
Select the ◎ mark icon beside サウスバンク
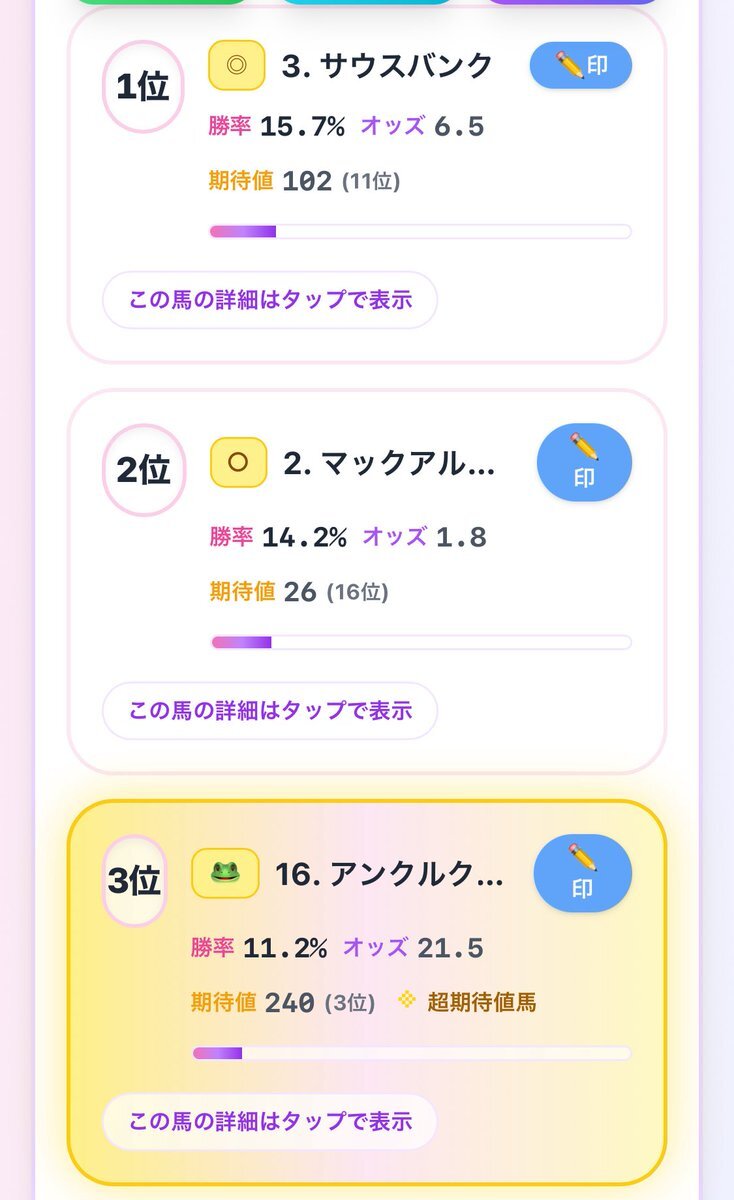click(238, 64)
